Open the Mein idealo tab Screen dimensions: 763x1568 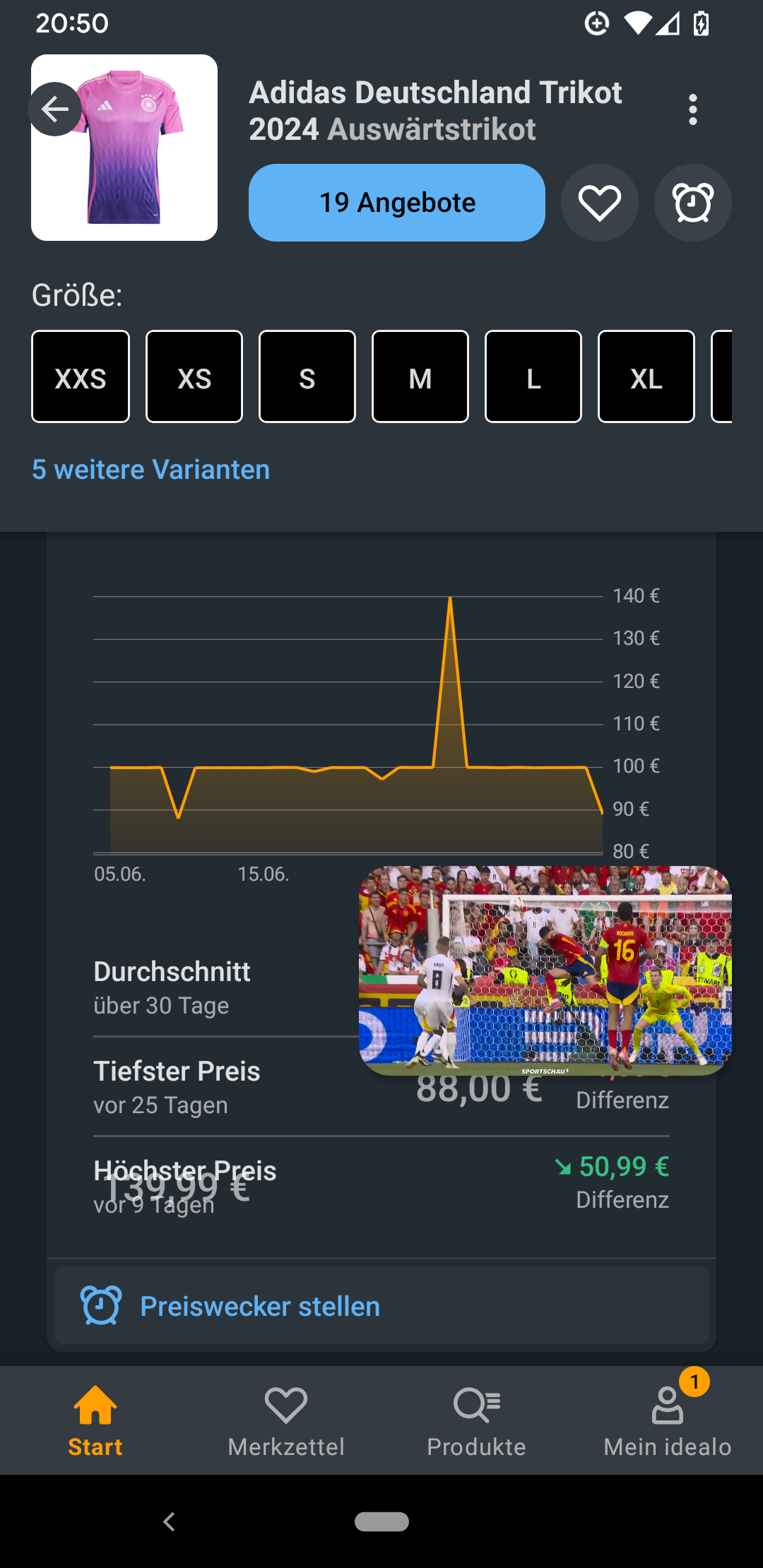[668, 1420]
